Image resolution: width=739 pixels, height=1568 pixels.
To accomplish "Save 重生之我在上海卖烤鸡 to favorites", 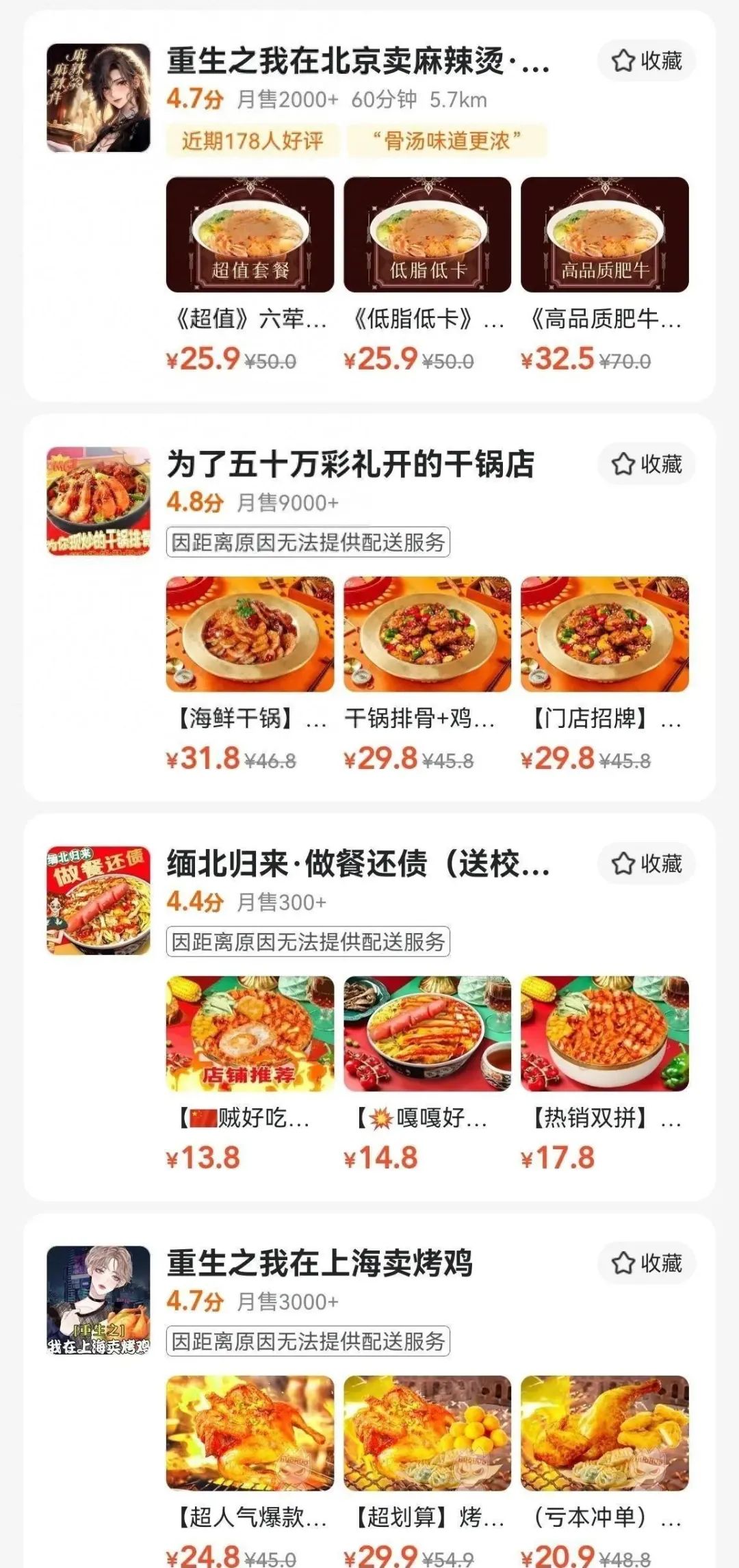I will [x=647, y=1263].
